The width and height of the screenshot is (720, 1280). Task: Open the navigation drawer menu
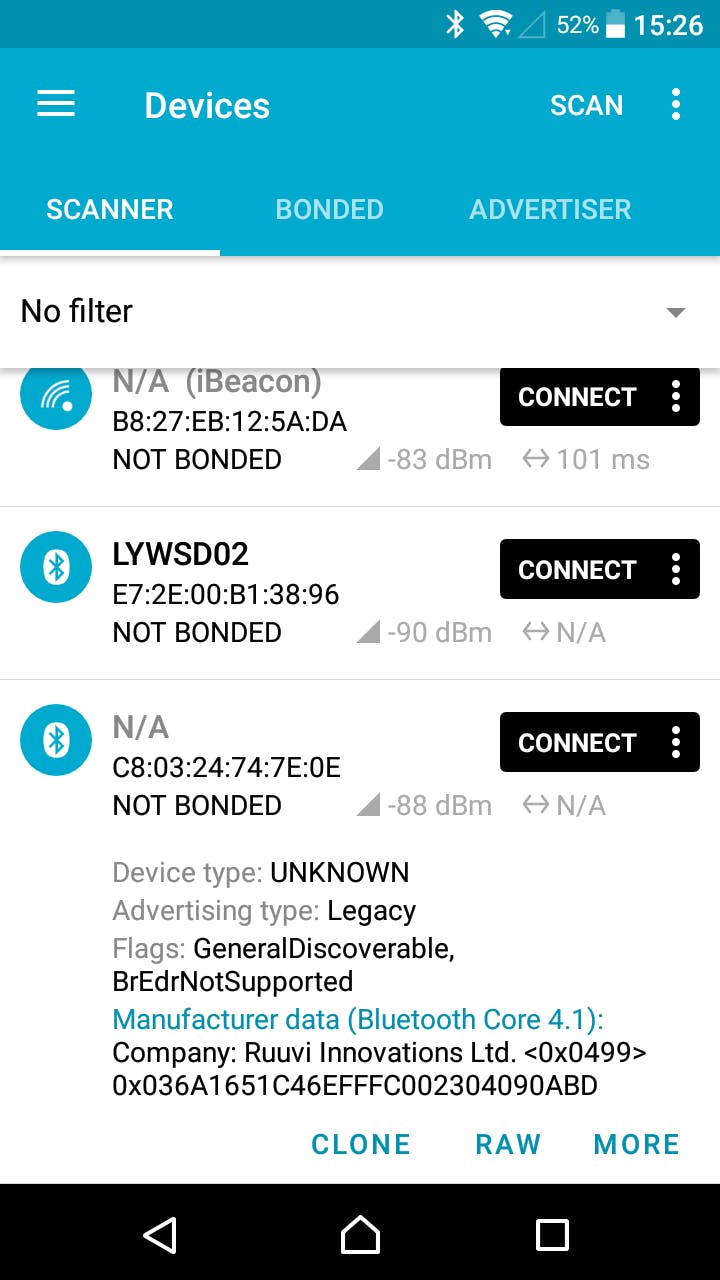[x=56, y=105]
